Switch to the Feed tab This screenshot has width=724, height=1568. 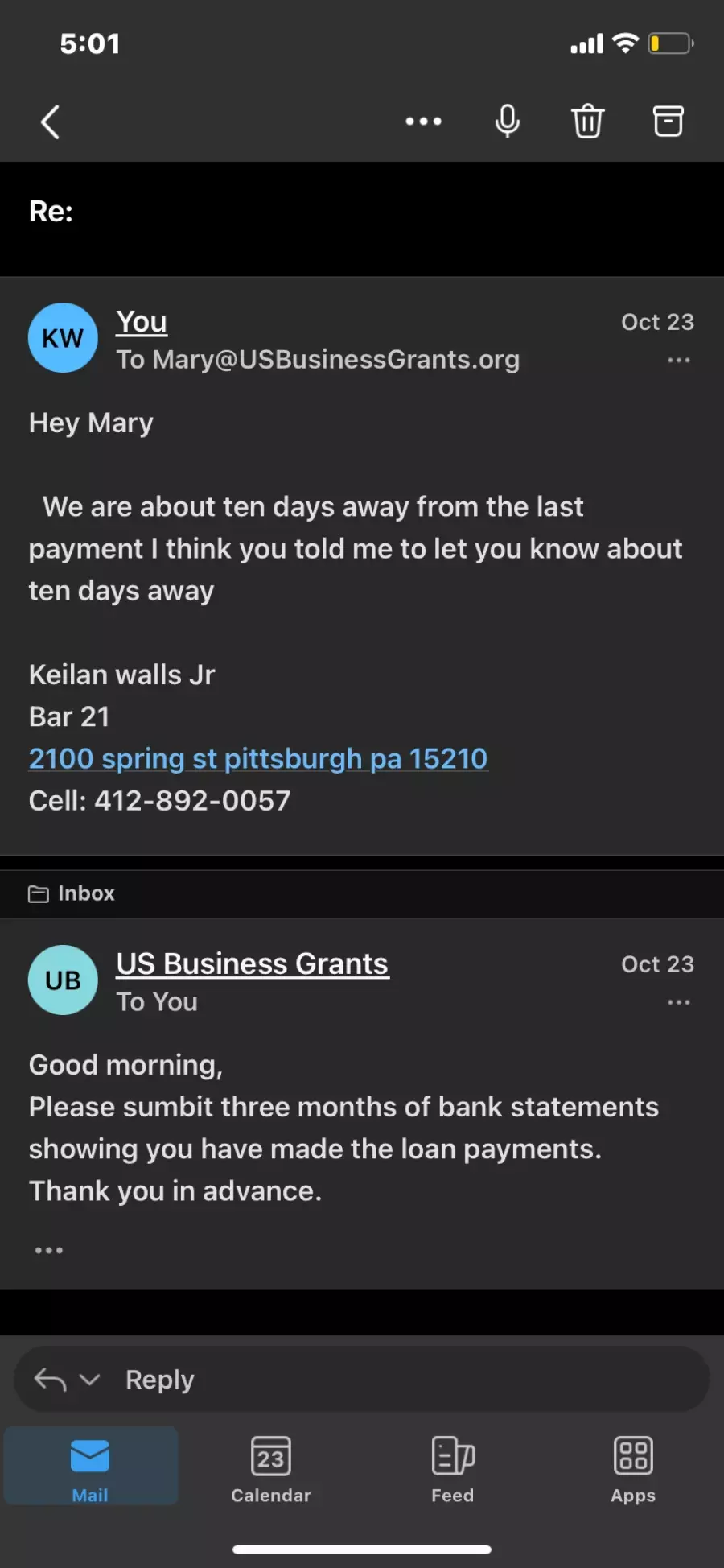coord(453,1467)
